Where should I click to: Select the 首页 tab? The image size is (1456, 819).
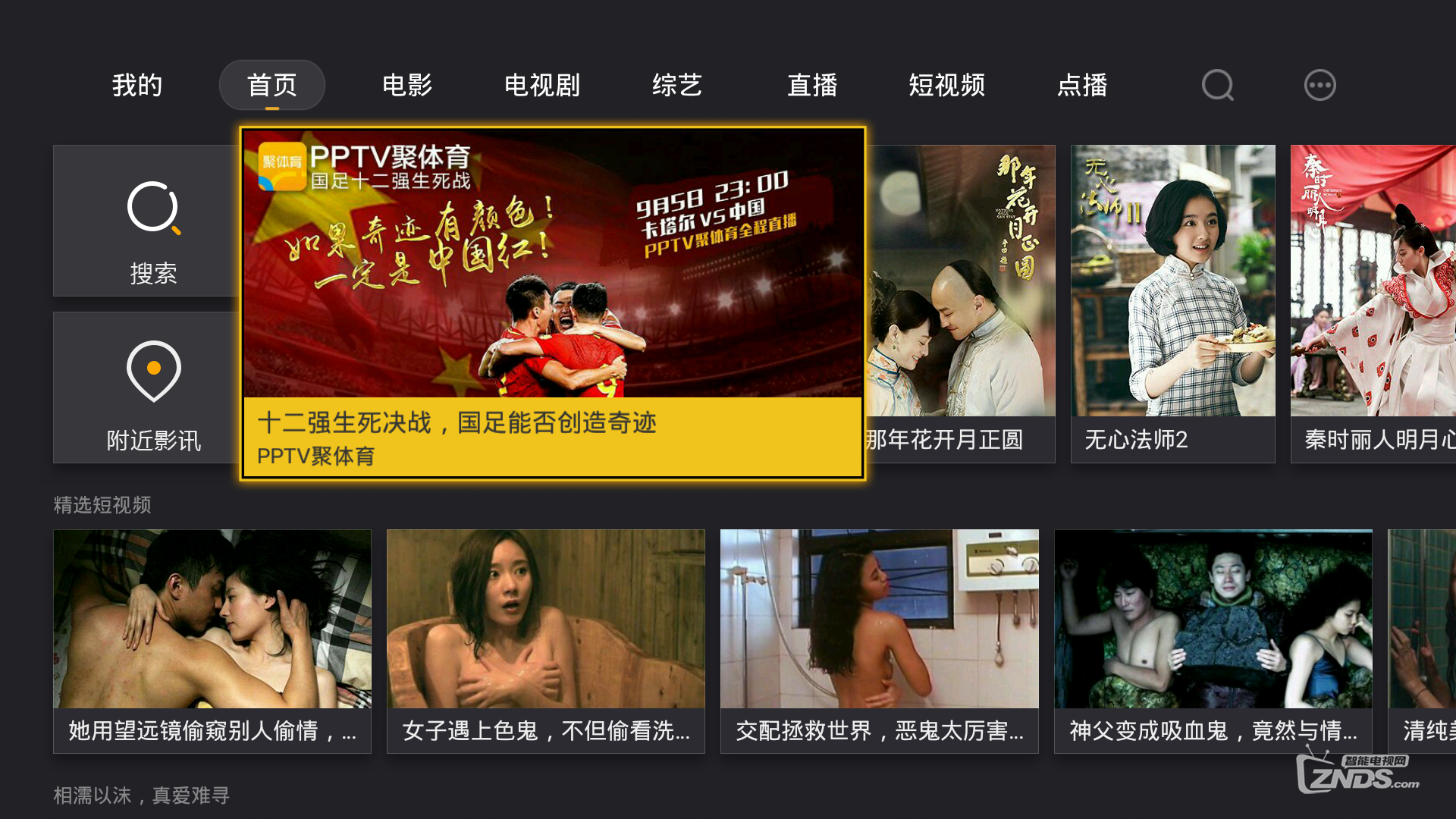[272, 85]
